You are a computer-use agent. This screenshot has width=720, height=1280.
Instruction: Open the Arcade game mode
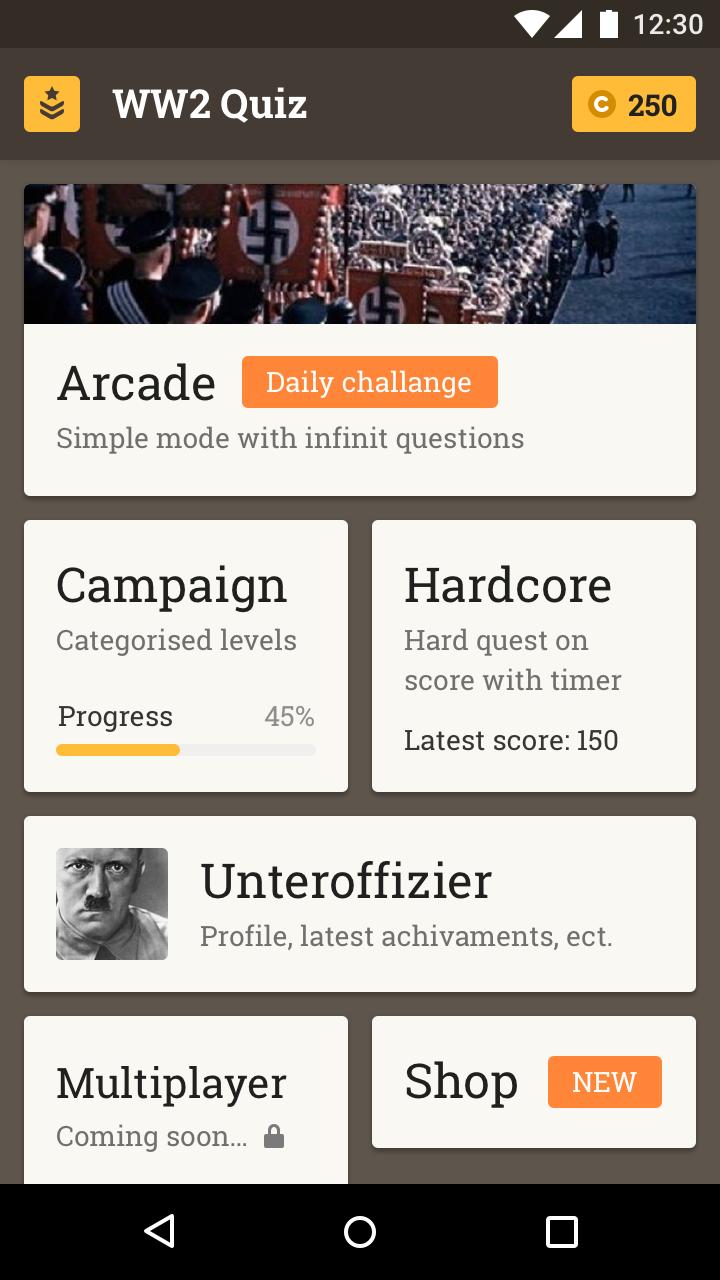360,410
